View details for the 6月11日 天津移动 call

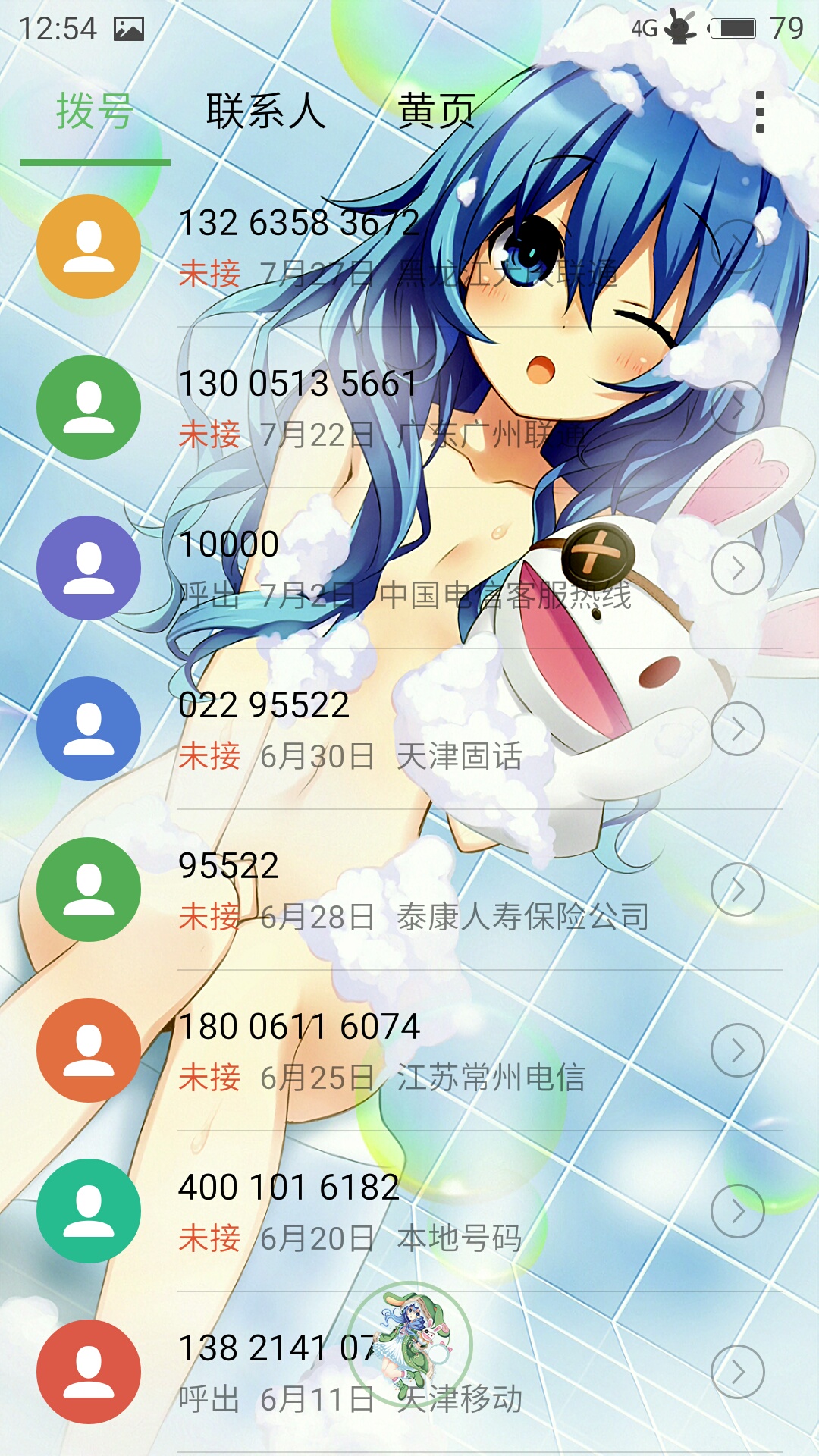coord(737,1372)
